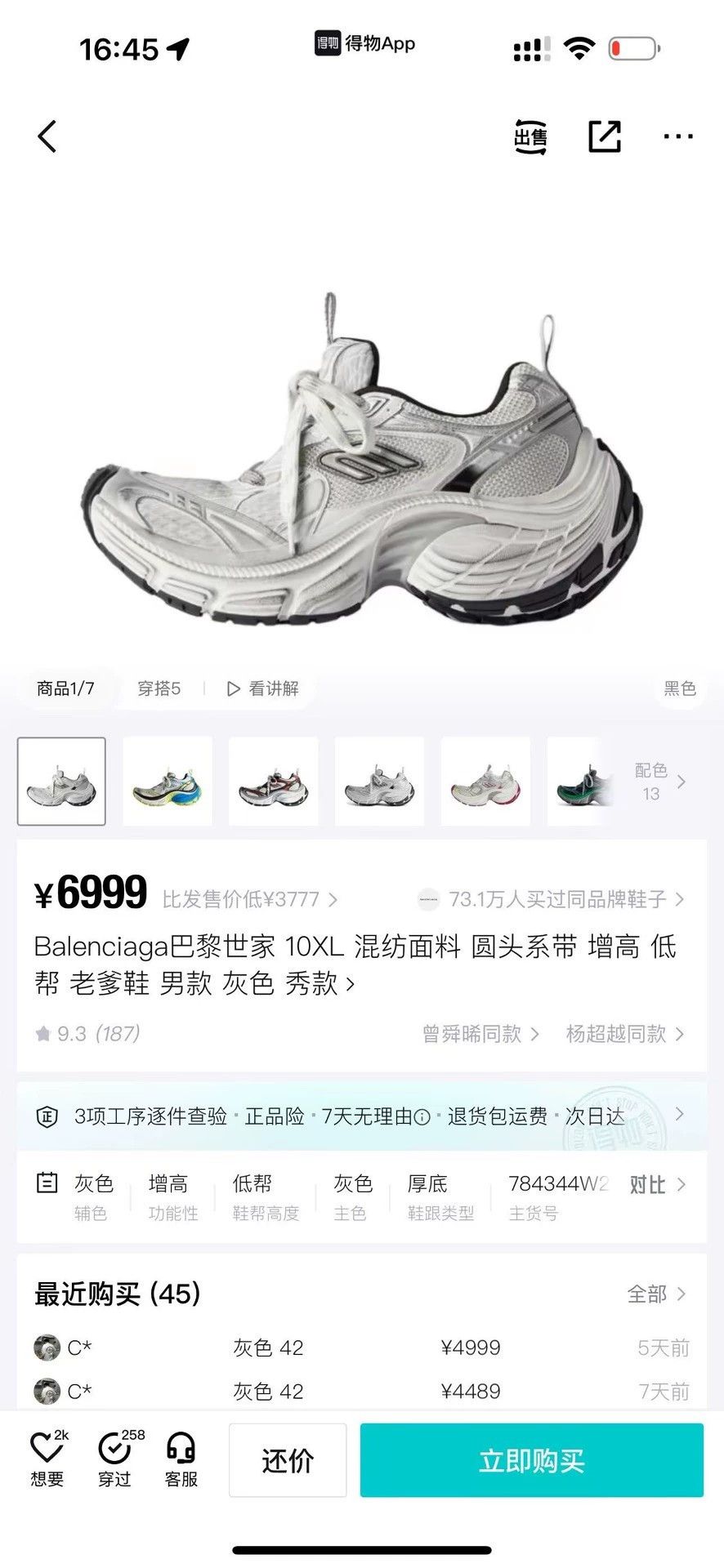The width and height of the screenshot is (724, 1568).
Task: Tap 立即购买 to buy now
Action: [532, 1460]
